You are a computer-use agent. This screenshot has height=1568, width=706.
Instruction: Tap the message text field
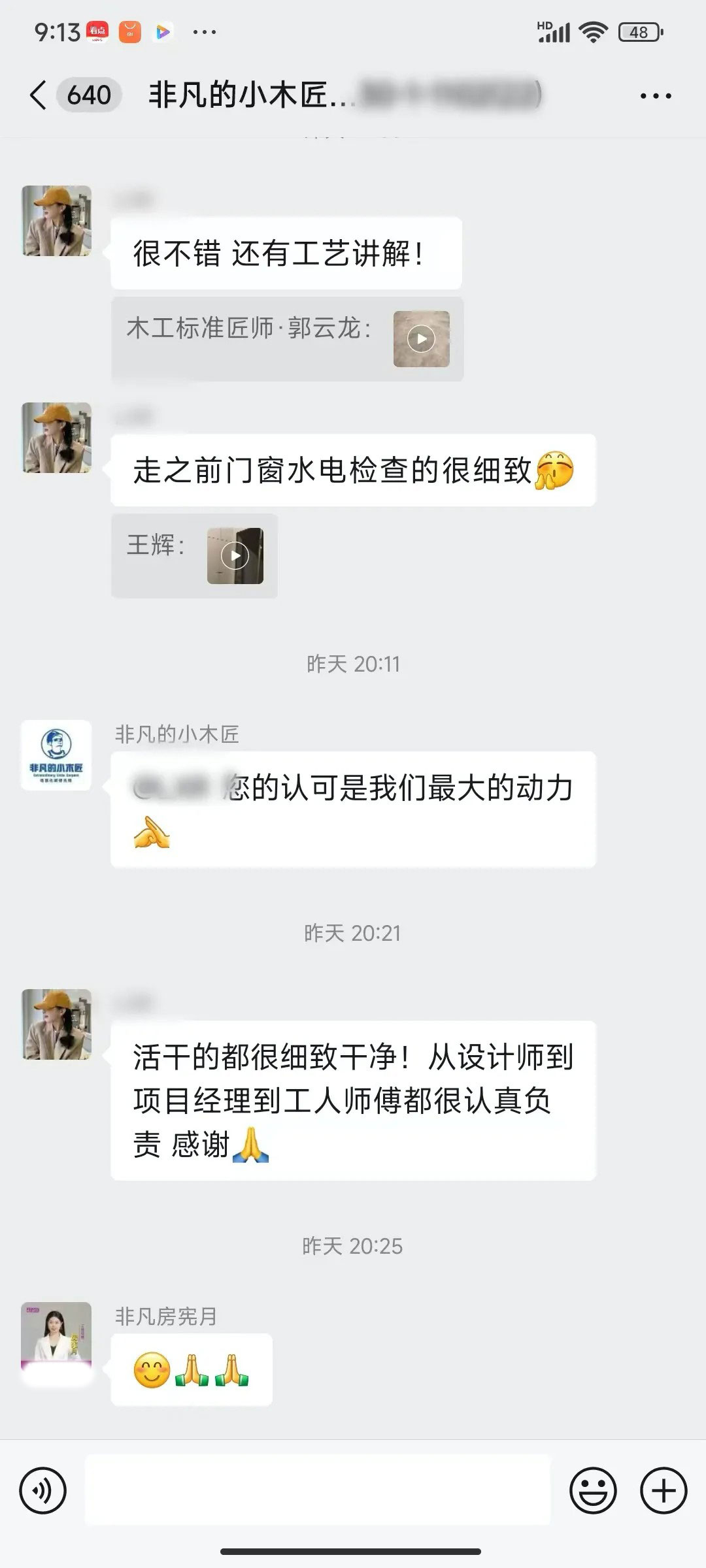[318, 1491]
